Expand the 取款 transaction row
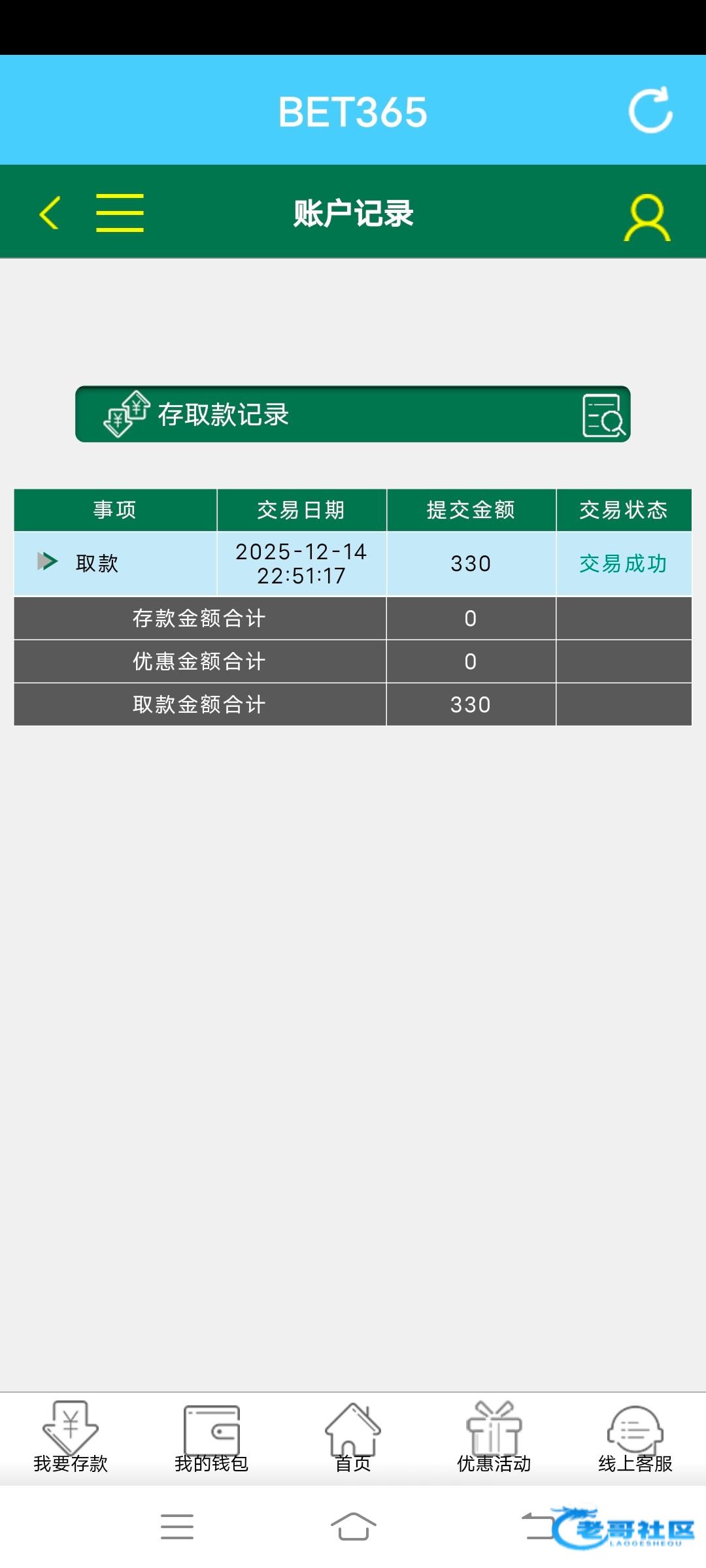Viewport: 706px width, 1568px height. (47, 561)
